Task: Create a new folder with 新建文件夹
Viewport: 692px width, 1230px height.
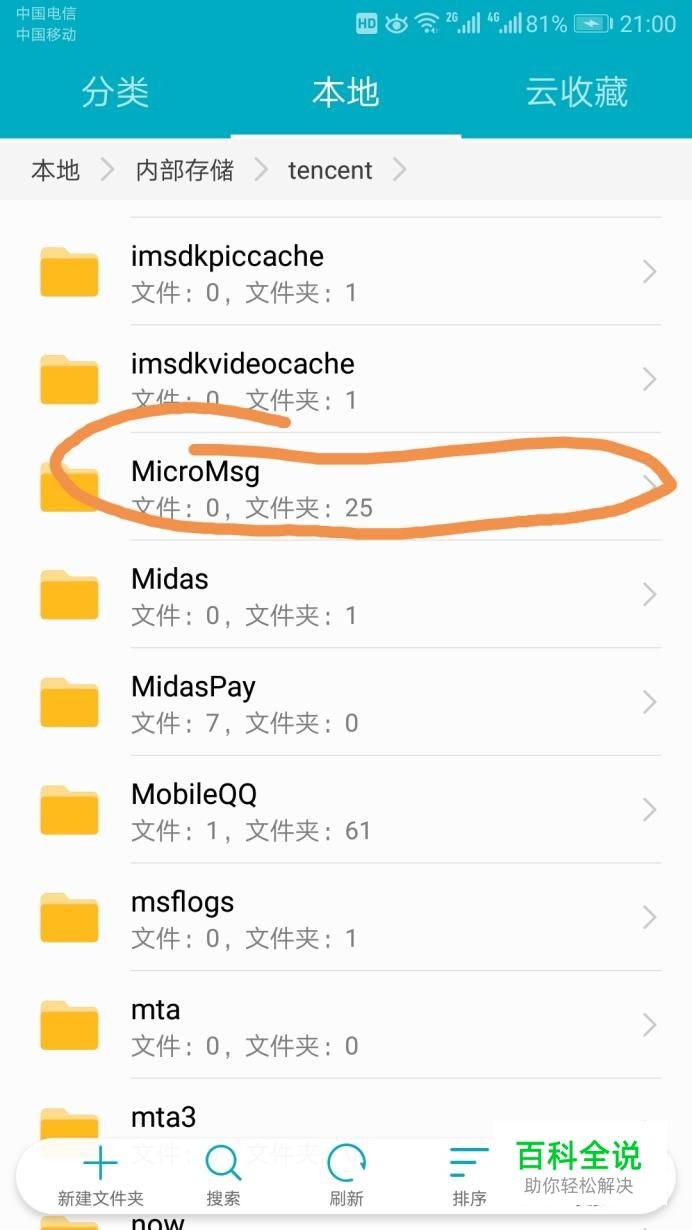Action: pyautogui.click(x=100, y=1175)
